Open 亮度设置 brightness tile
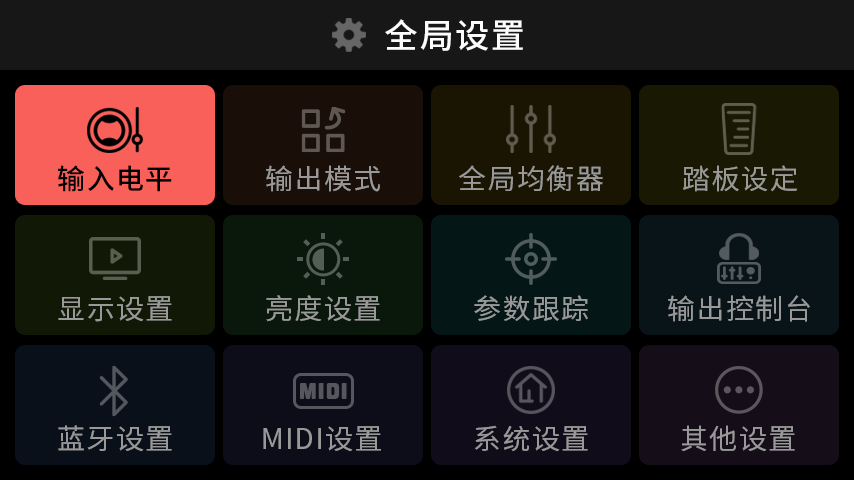This screenshot has height=480, width=854. coord(323,275)
